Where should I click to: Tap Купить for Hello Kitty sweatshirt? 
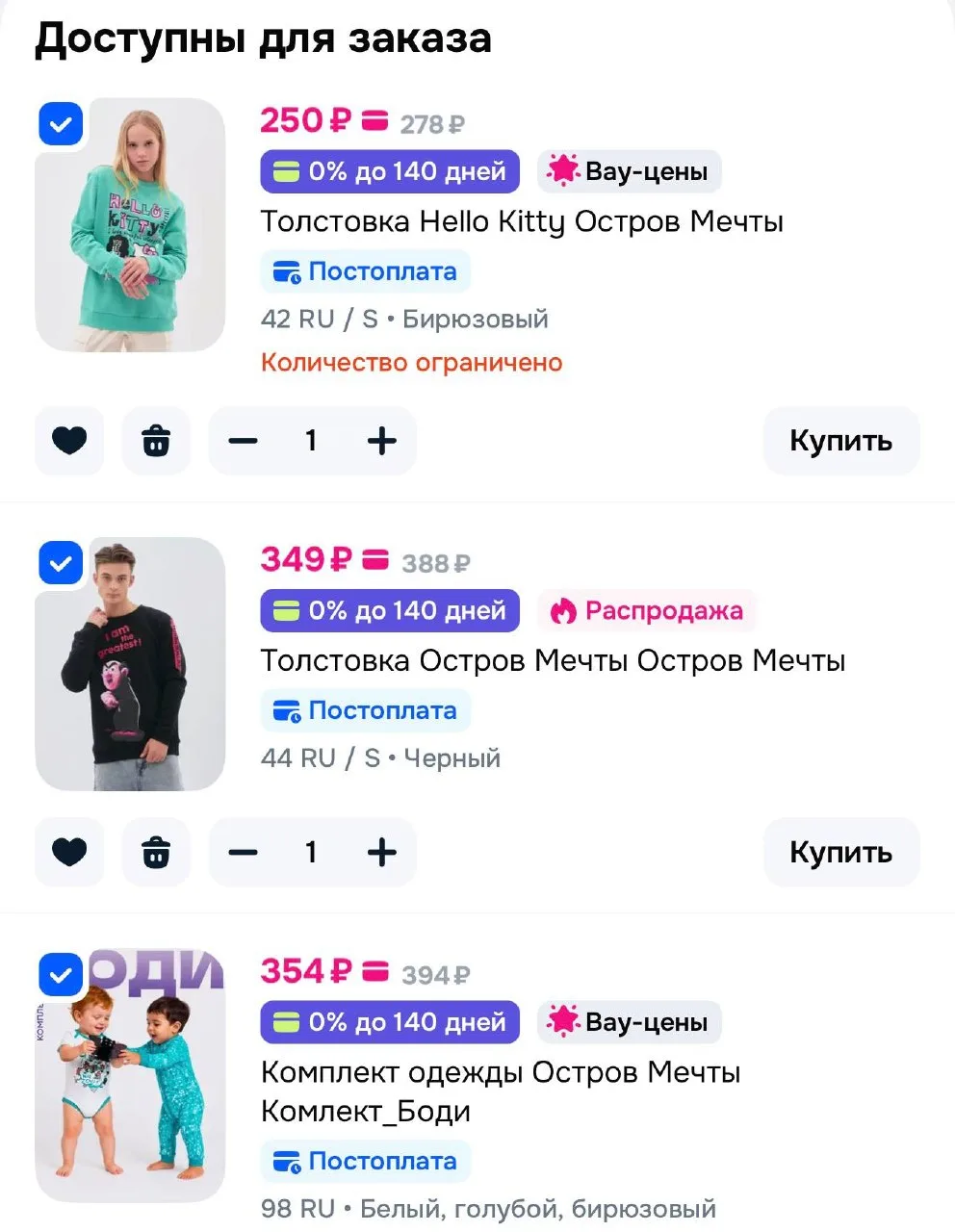click(x=841, y=441)
